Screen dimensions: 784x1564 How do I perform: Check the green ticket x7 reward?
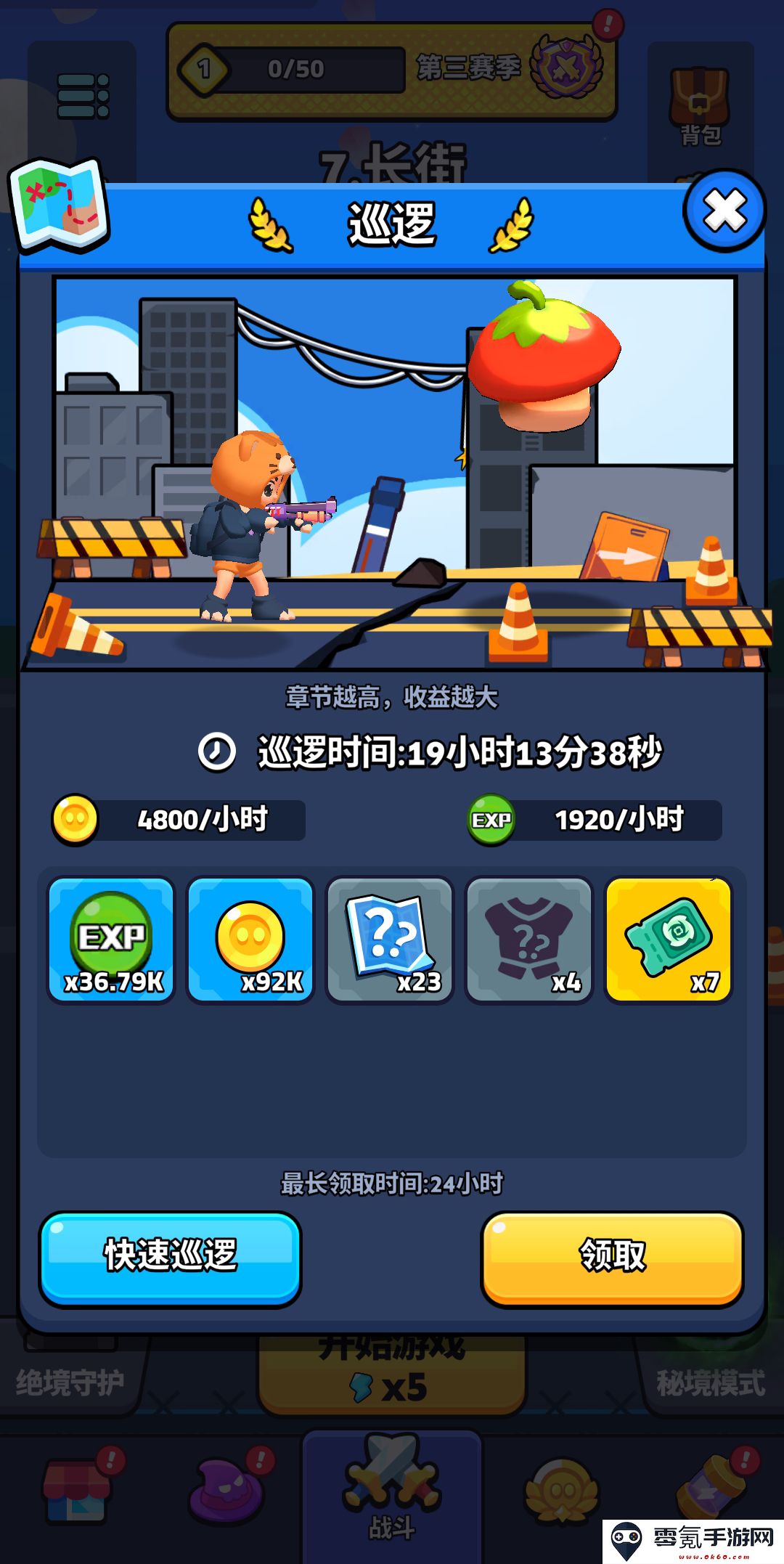tap(669, 940)
